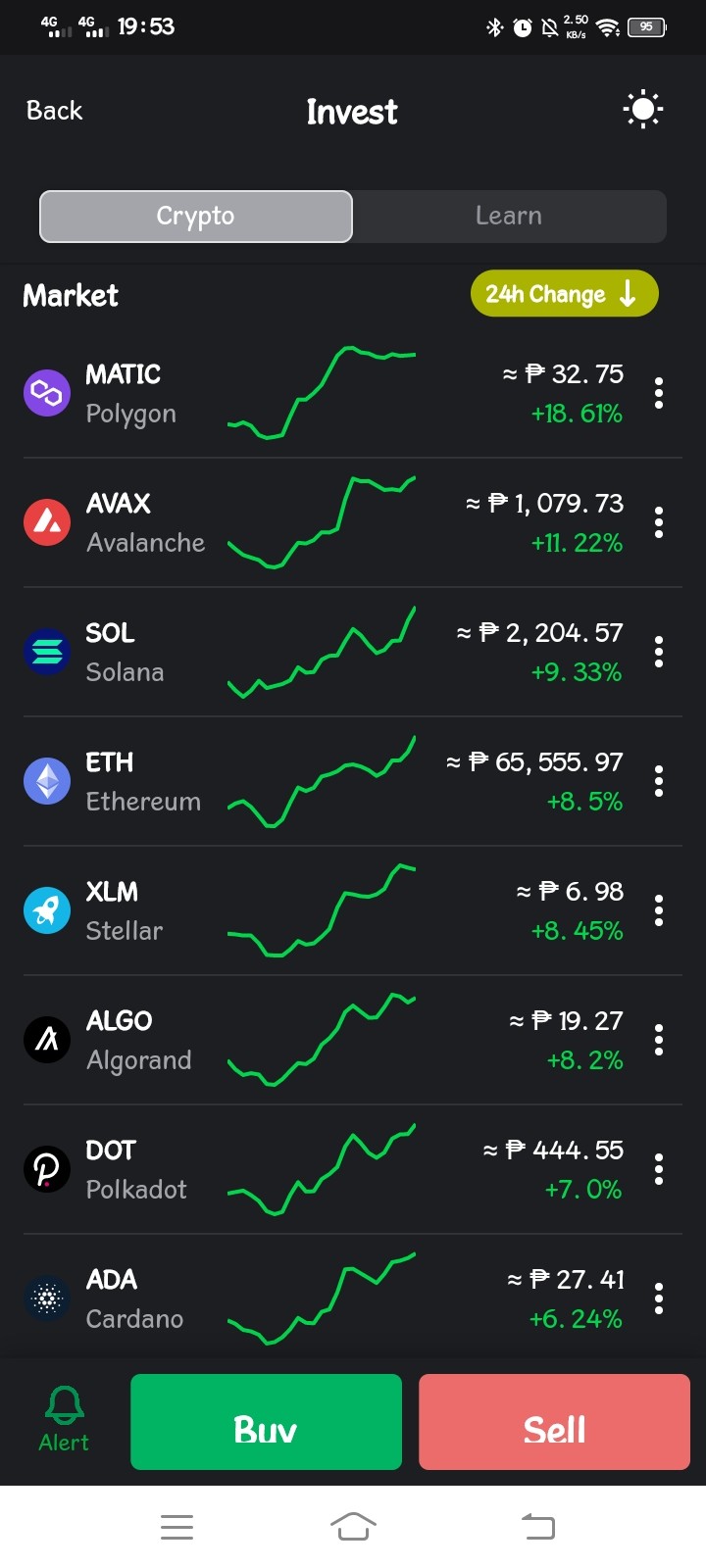Open the MATIC three-dot menu
The width and height of the screenshot is (706, 1568).
point(659,393)
